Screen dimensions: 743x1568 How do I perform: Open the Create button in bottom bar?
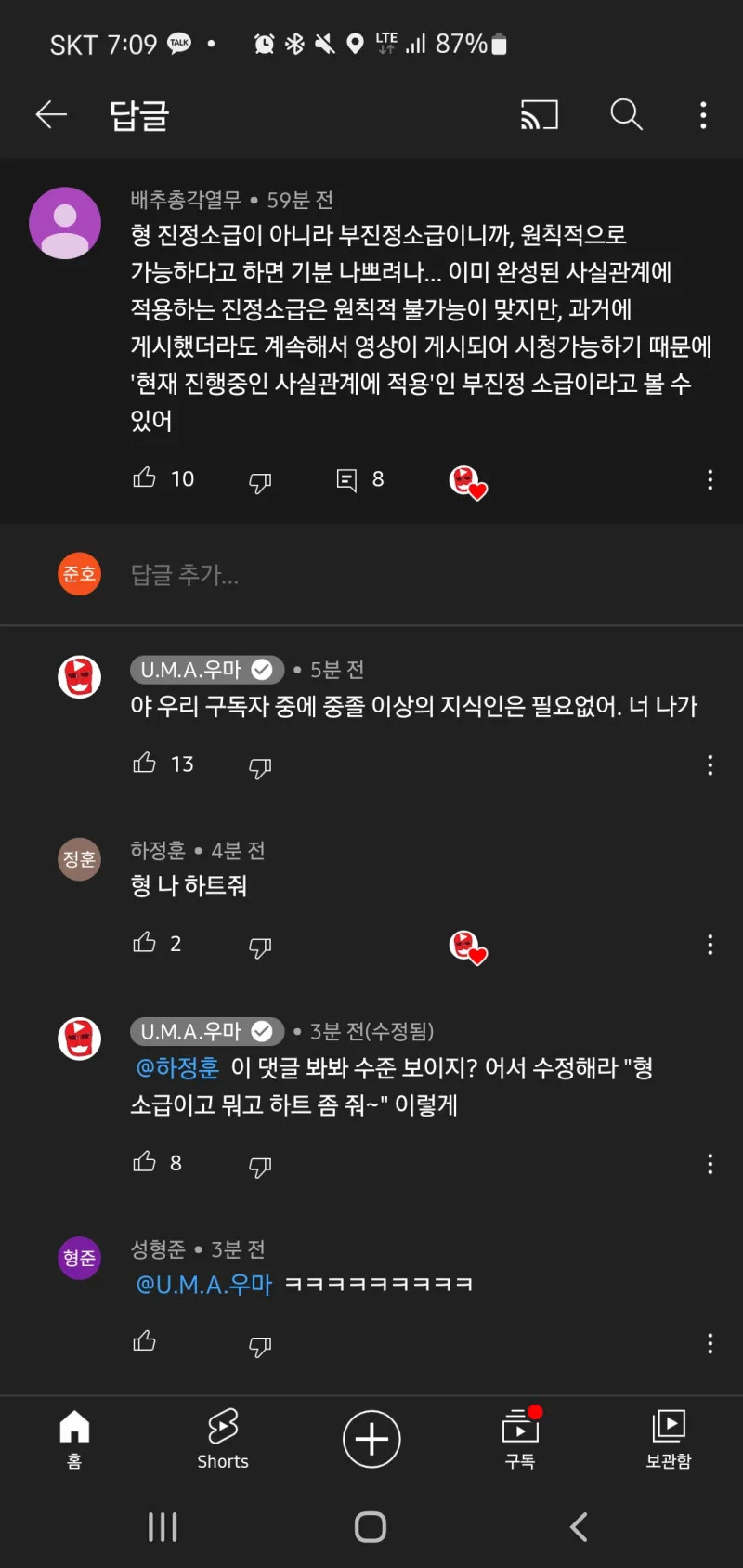371,1439
